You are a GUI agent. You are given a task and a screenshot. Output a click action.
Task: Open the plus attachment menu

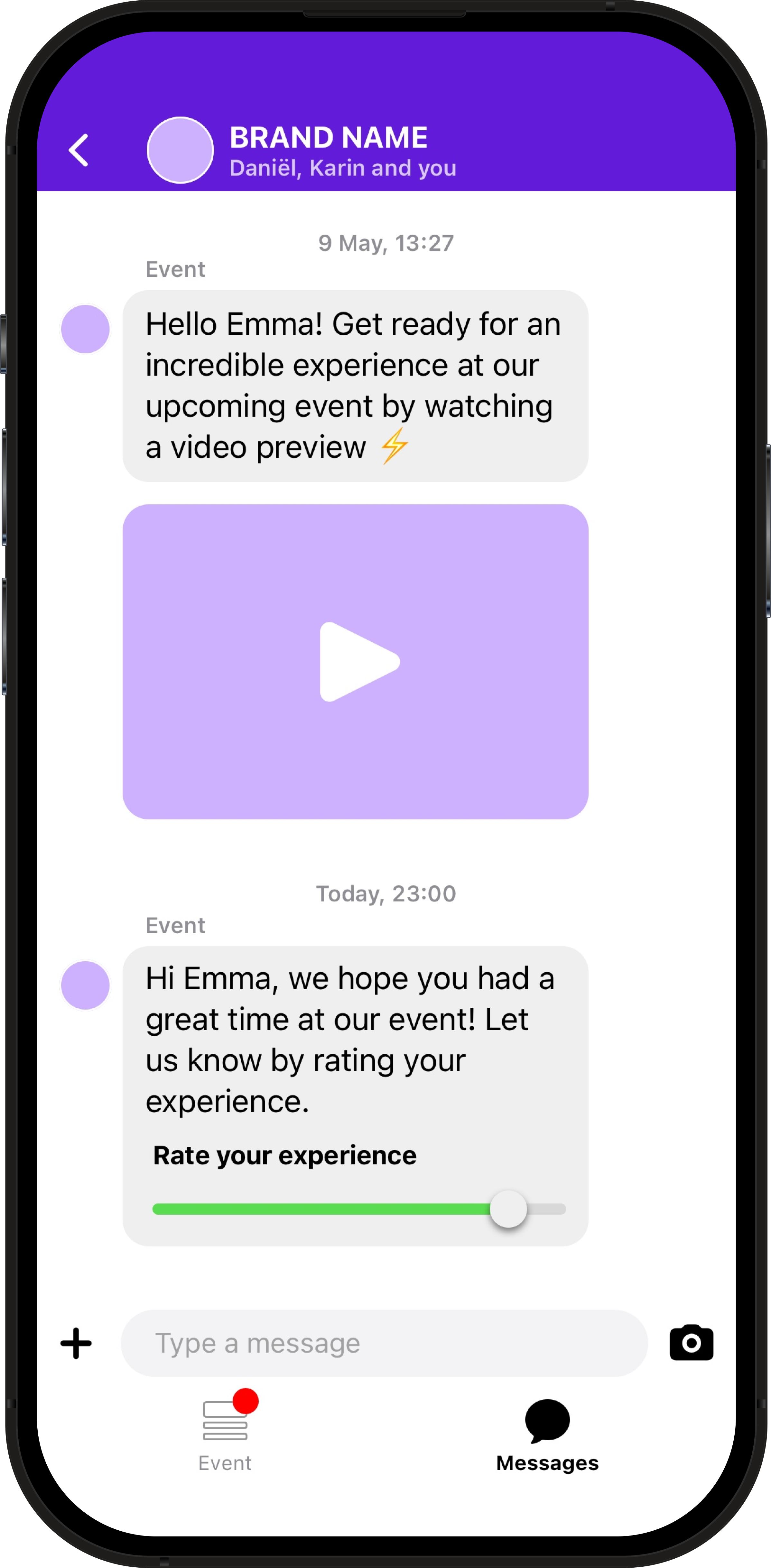click(76, 1343)
